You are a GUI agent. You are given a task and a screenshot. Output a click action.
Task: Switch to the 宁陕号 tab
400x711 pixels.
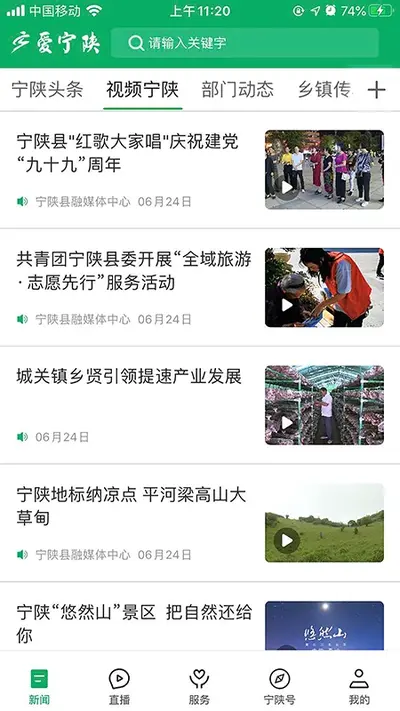tap(279, 687)
